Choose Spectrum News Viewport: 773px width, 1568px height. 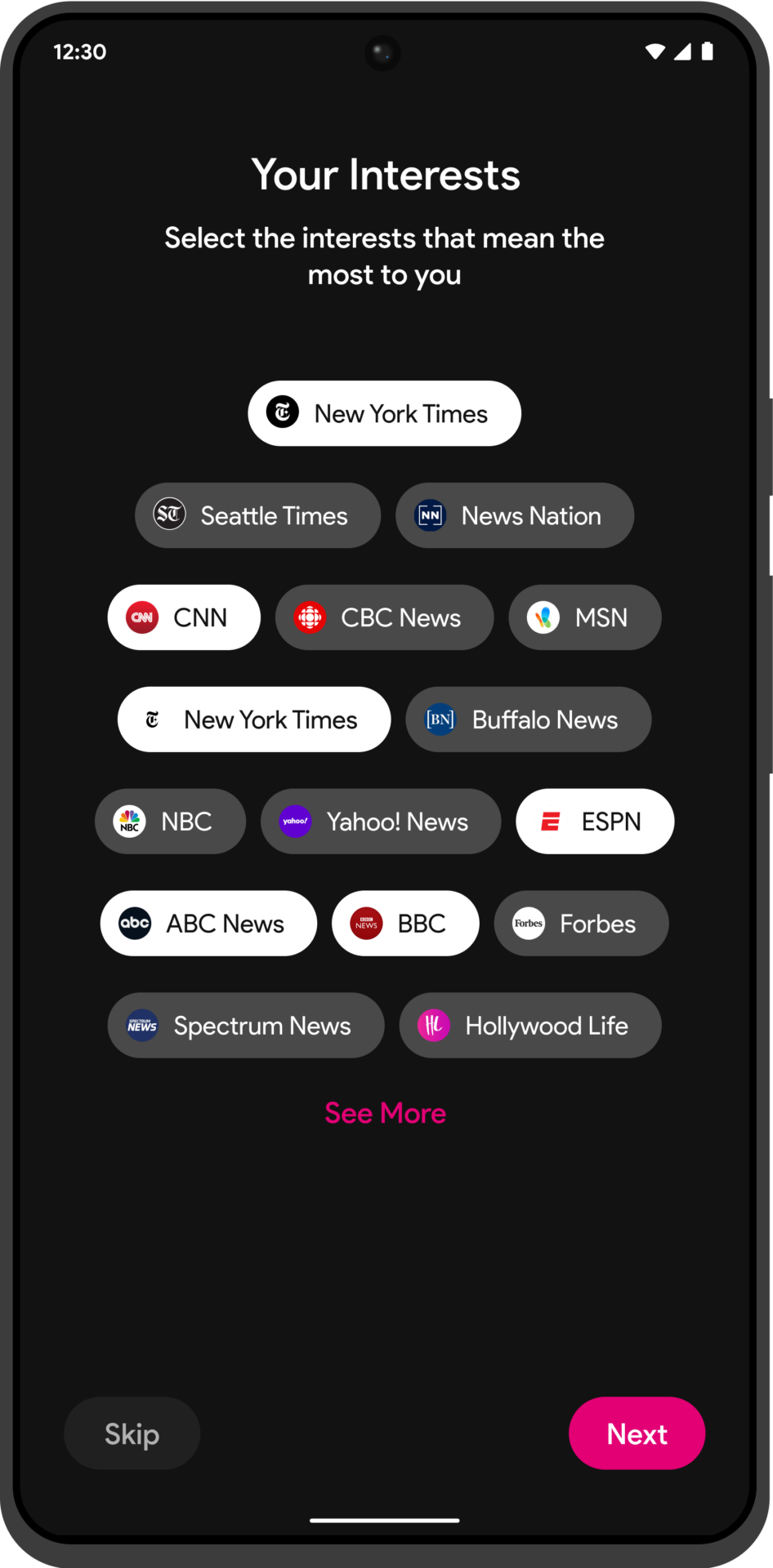pyautogui.click(x=246, y=1026)
